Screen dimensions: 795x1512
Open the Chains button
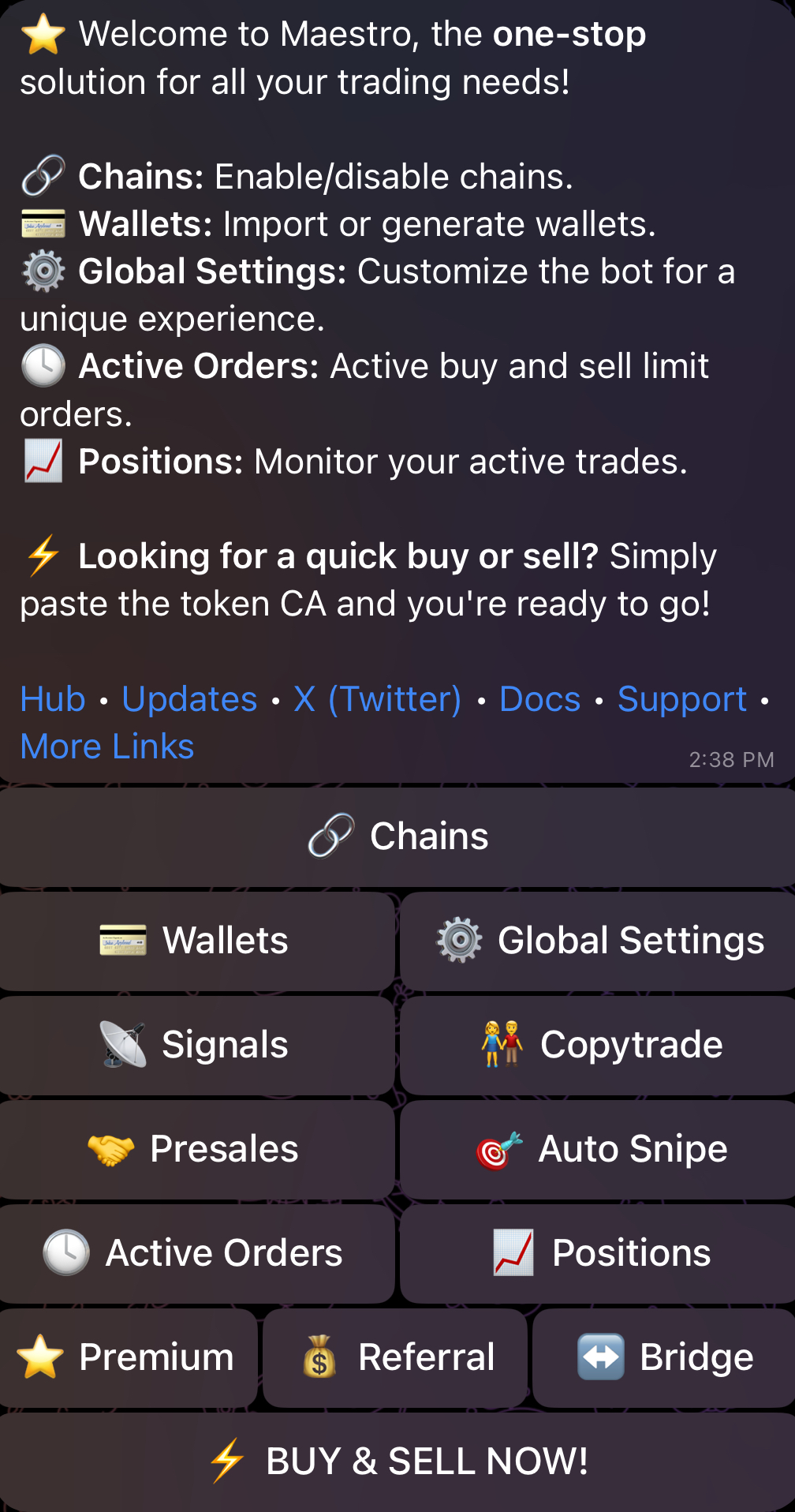point(397,836)
